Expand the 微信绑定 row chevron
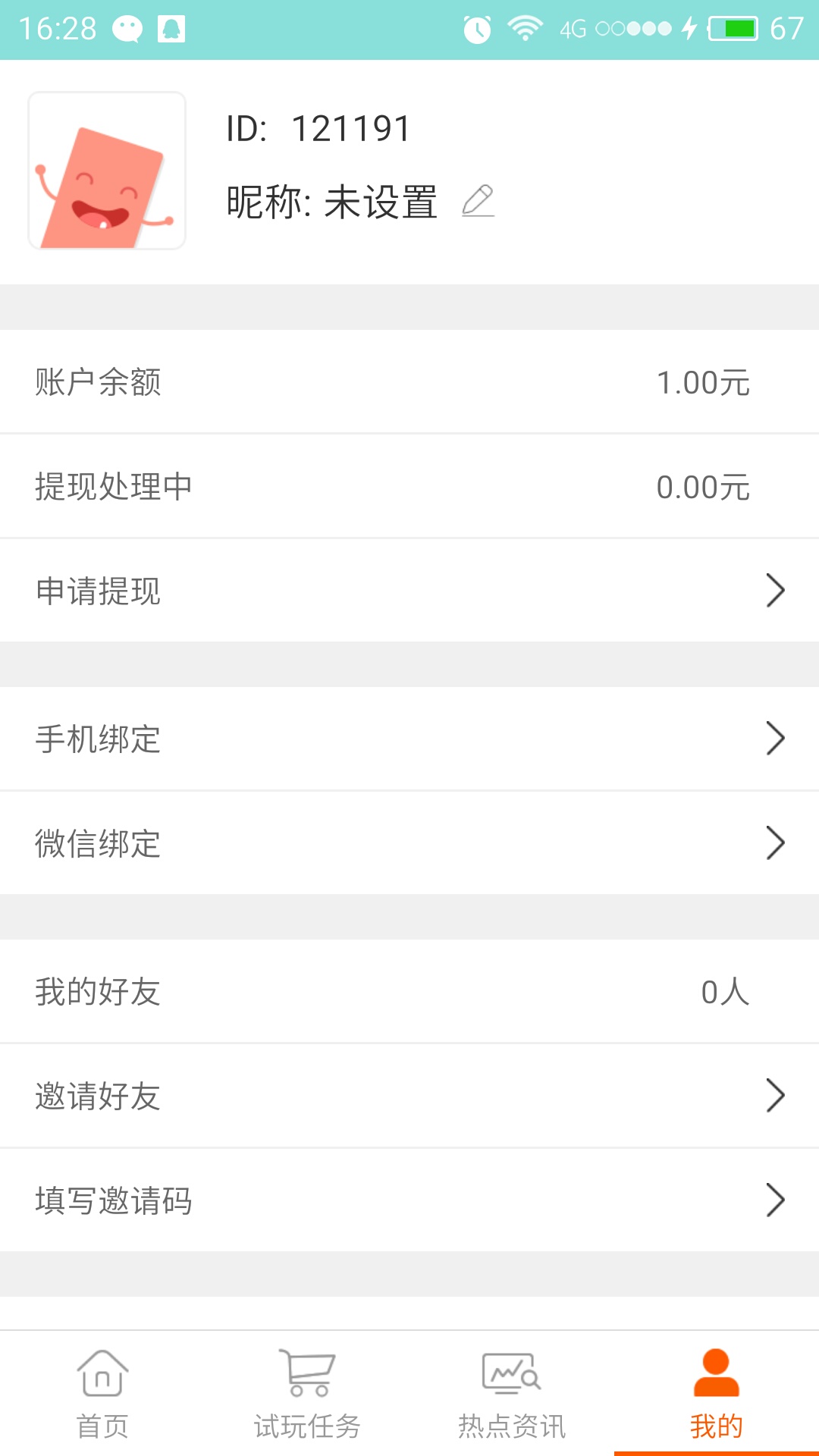 click(775, 842)
